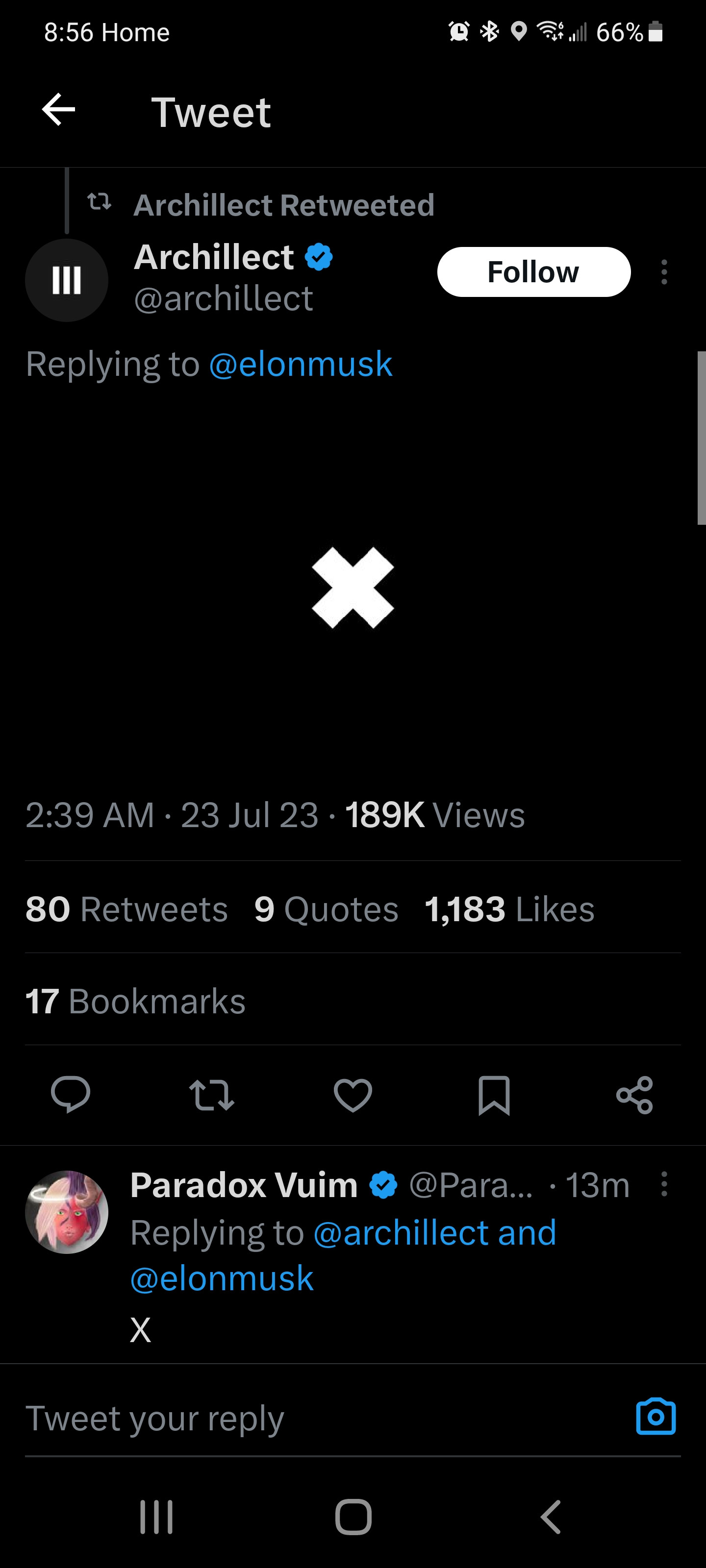Follow the Archillect account
The height and width of the screenshot is (1568, 706).
[533, 272]
